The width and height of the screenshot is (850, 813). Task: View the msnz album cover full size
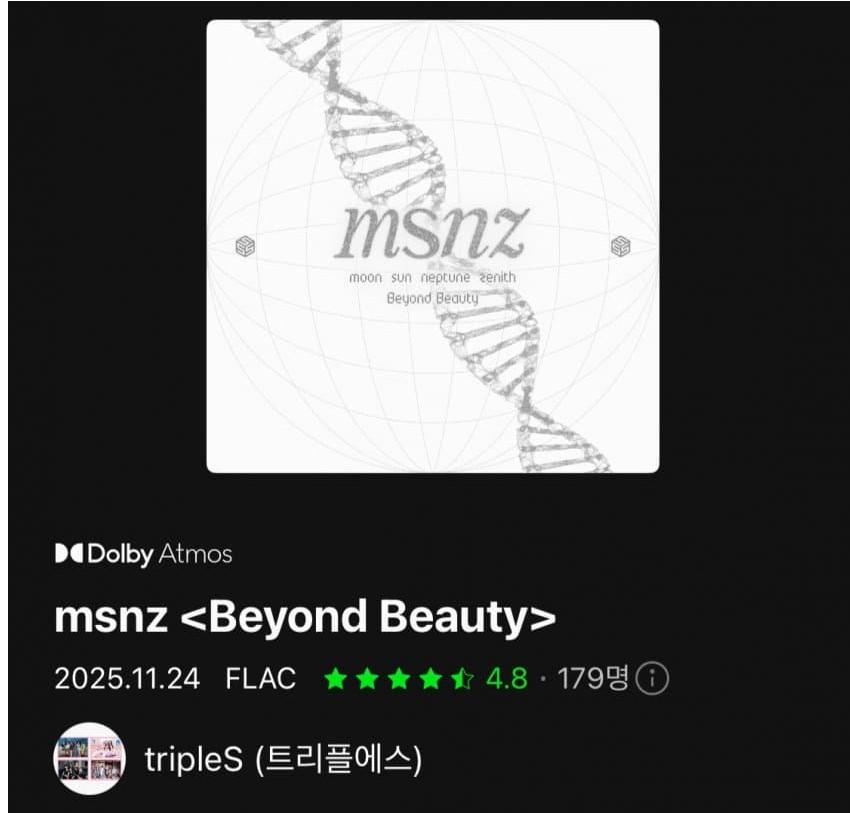(432, 246)
